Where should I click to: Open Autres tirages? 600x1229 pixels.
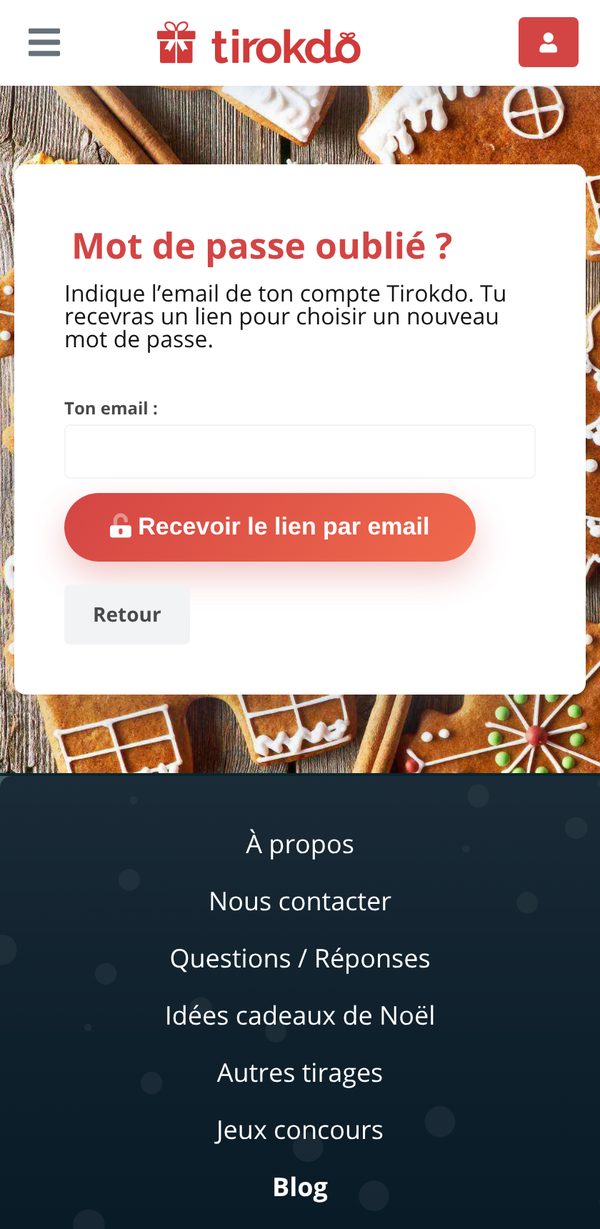(x=300, y=1072)
